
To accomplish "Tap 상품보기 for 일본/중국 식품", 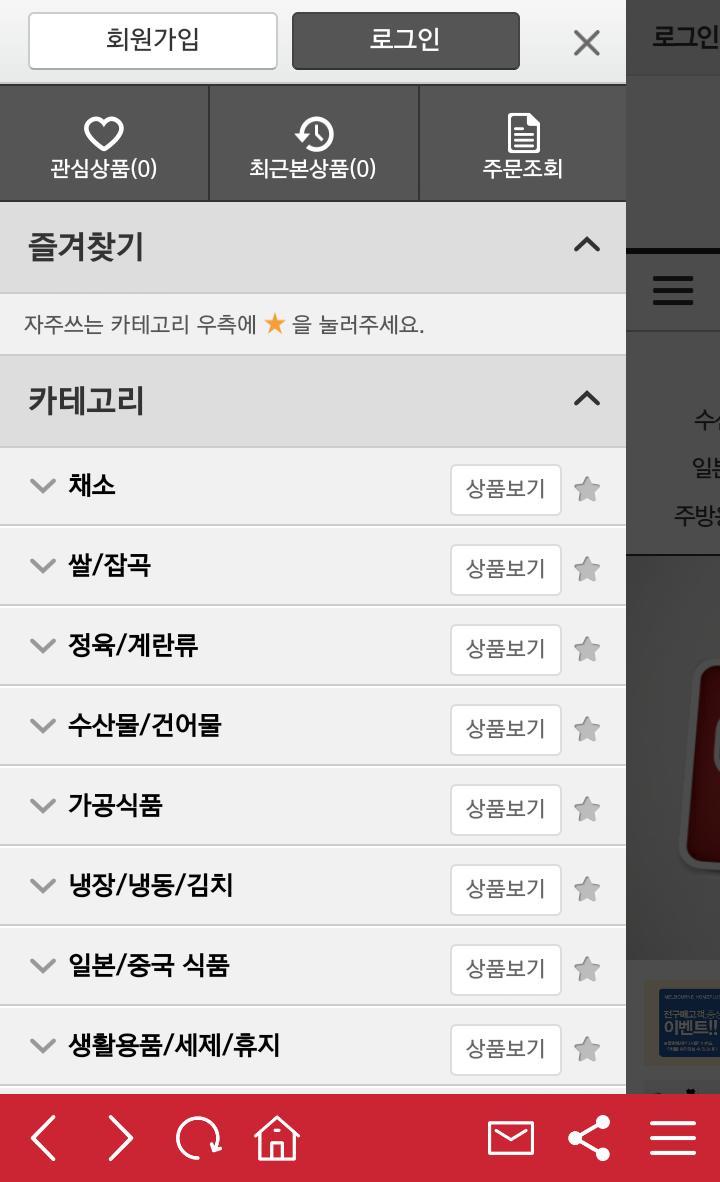I will click(x=505, y=969).
